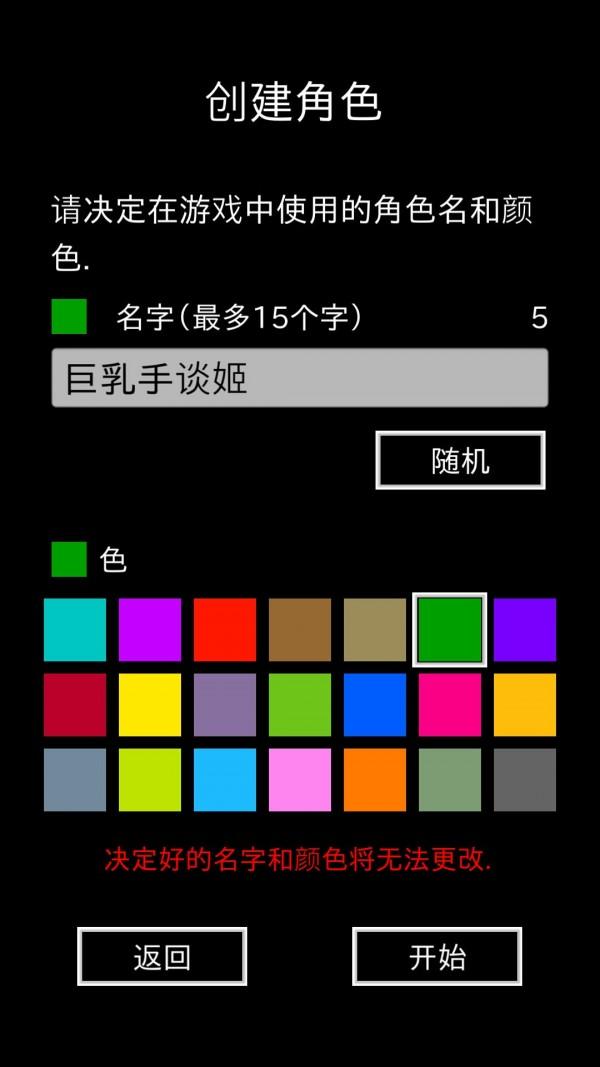
Task: Select the slate blue-gray swatch
Action: [75, 780]
